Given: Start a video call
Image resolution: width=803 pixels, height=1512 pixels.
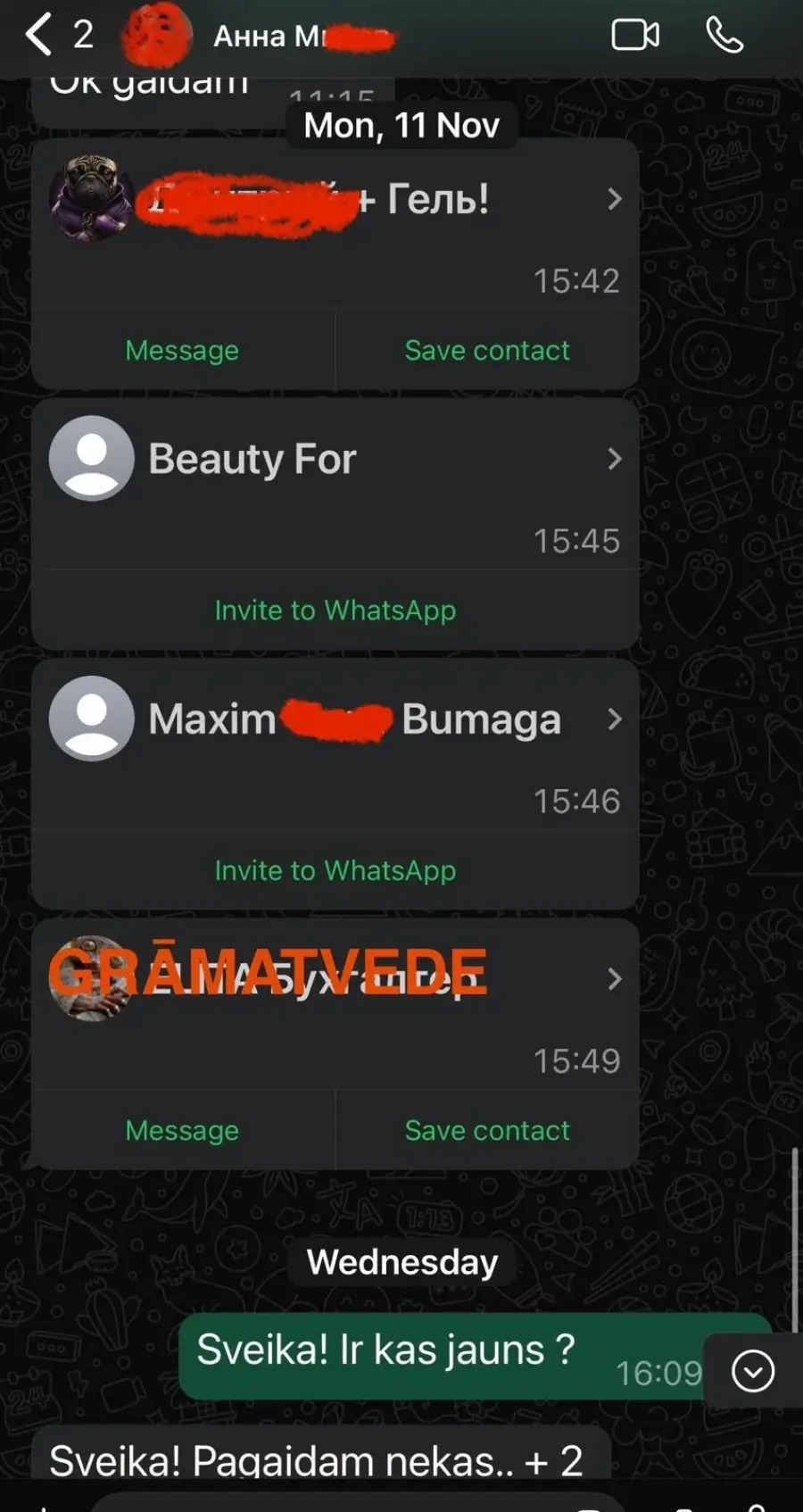Looking at the screenshot, I should pos(635,36).
